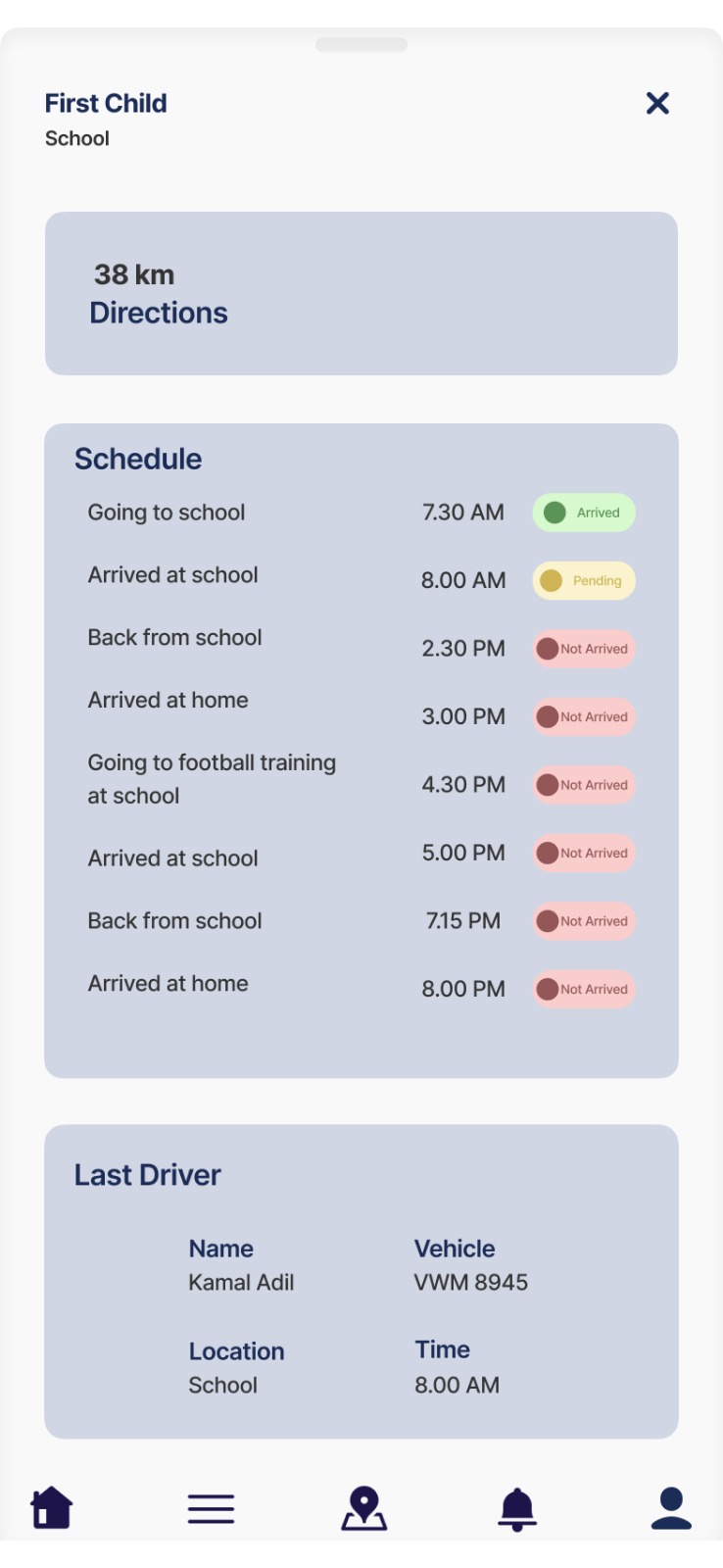Expand the Schedule section

click(x=138, y=459)
